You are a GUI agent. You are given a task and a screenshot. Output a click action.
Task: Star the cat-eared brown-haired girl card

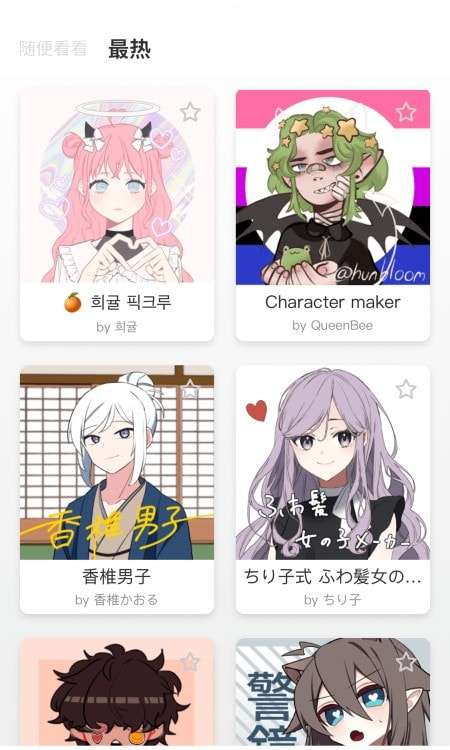pos(406,662)
